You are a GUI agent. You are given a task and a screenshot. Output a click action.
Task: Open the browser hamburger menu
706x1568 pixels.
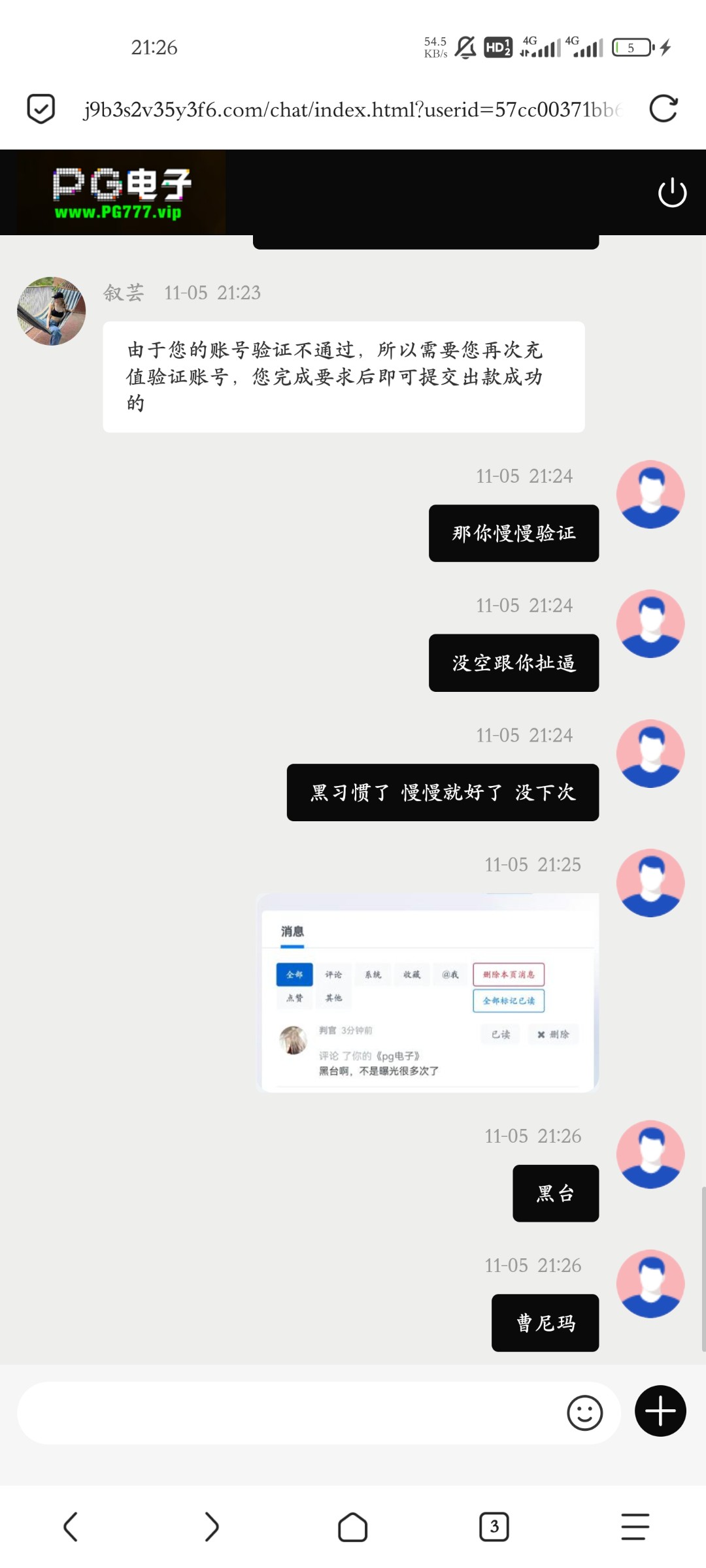[x=635, y=1527]
